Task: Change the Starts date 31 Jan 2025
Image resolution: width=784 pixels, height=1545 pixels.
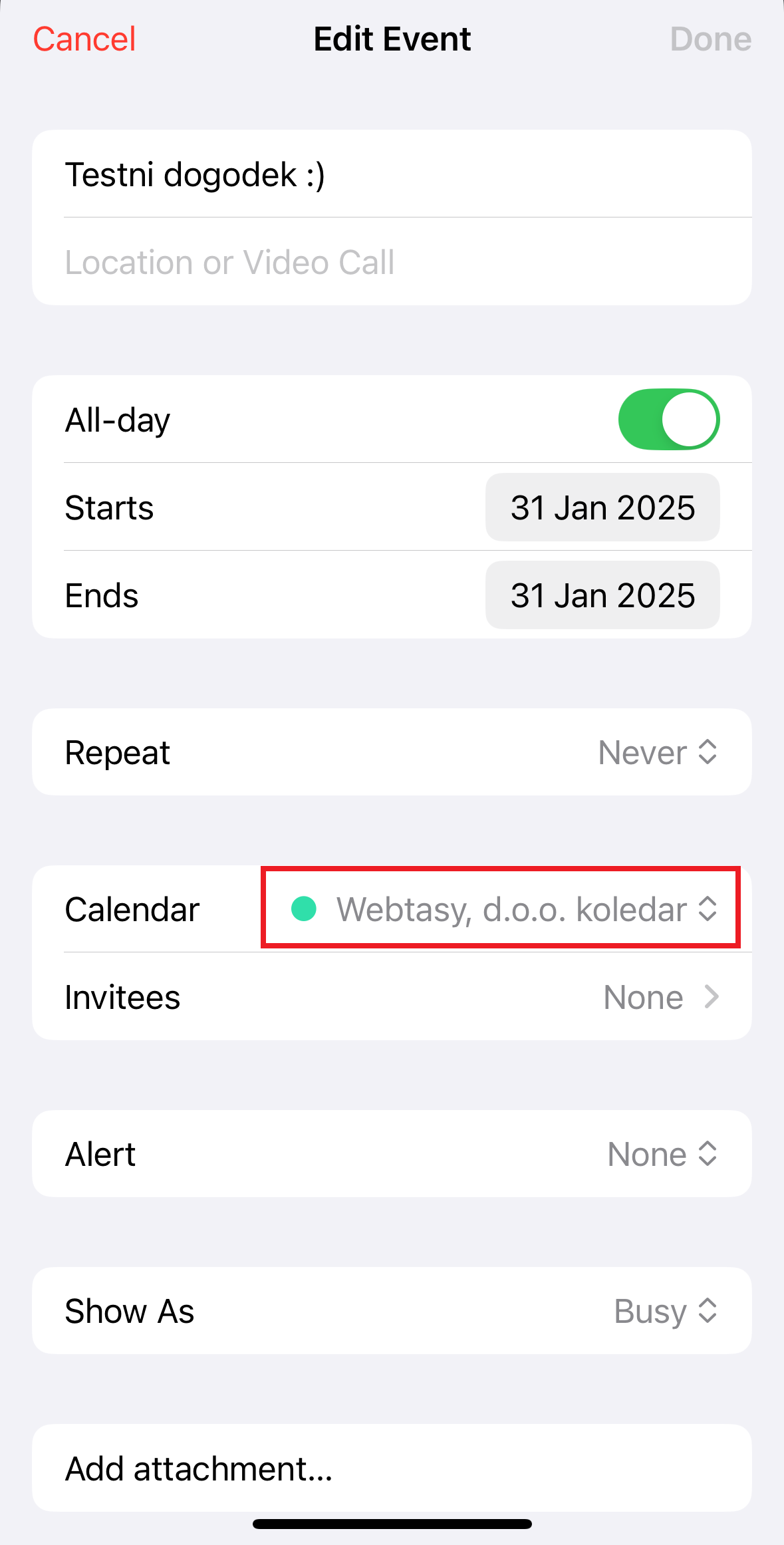Action: point(602,507)
